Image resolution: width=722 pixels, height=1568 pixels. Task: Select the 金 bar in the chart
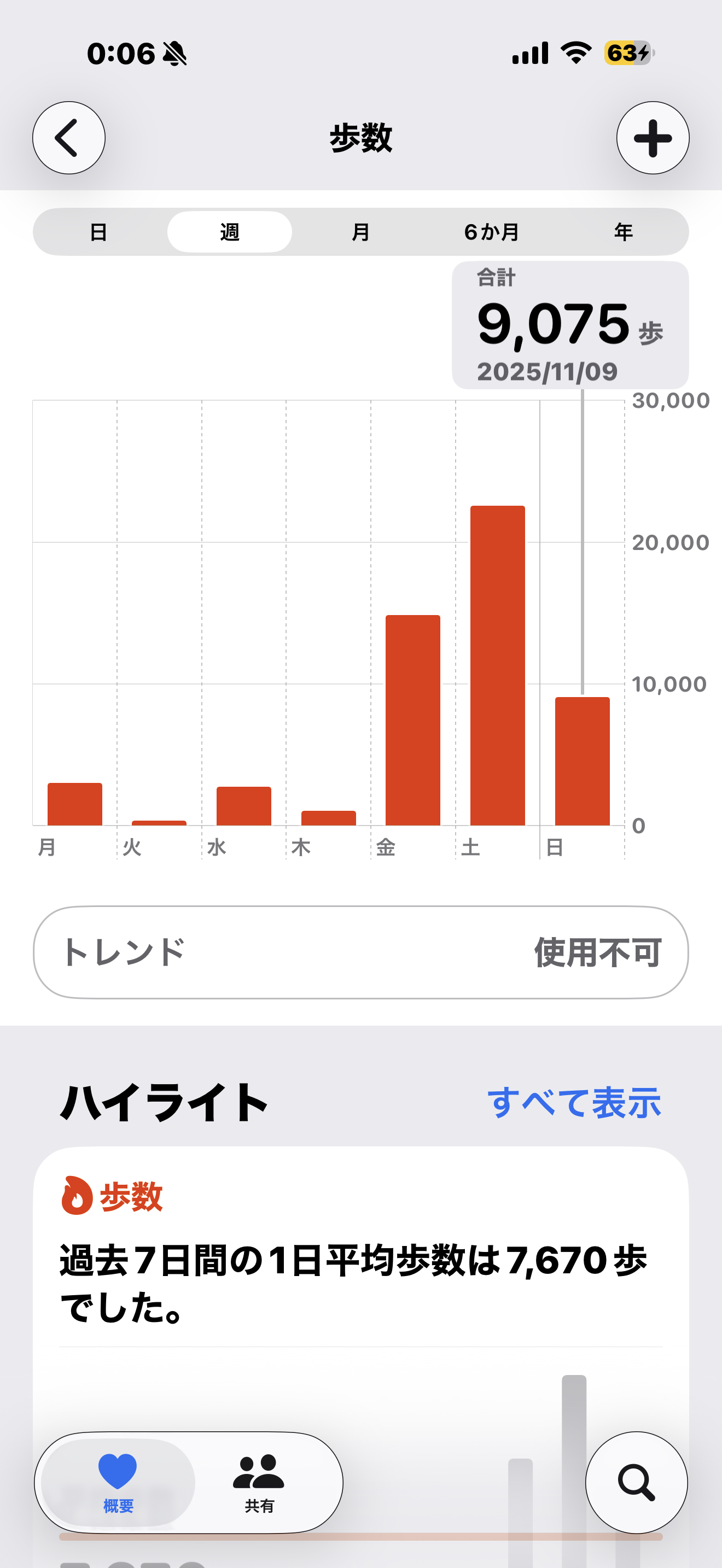[413, 720]
